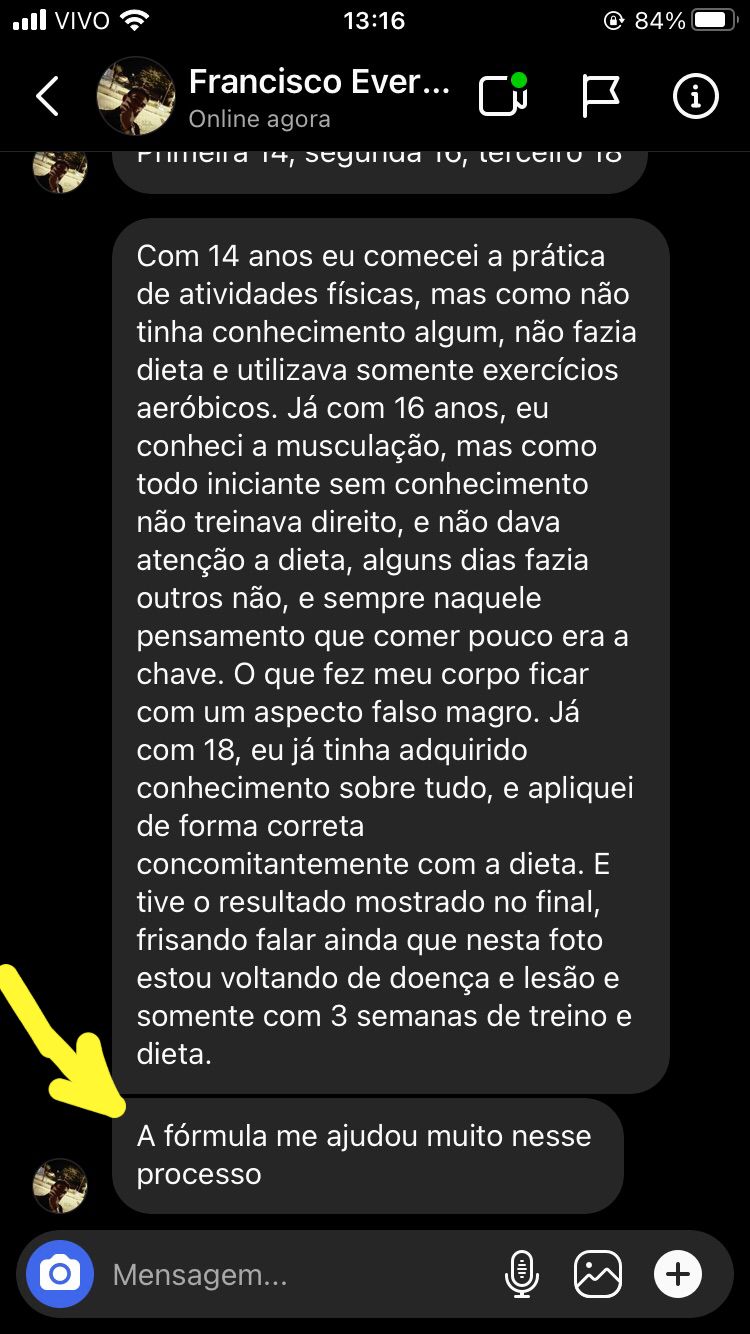Record a voice message with the microphone

(x=521, y=1274)
